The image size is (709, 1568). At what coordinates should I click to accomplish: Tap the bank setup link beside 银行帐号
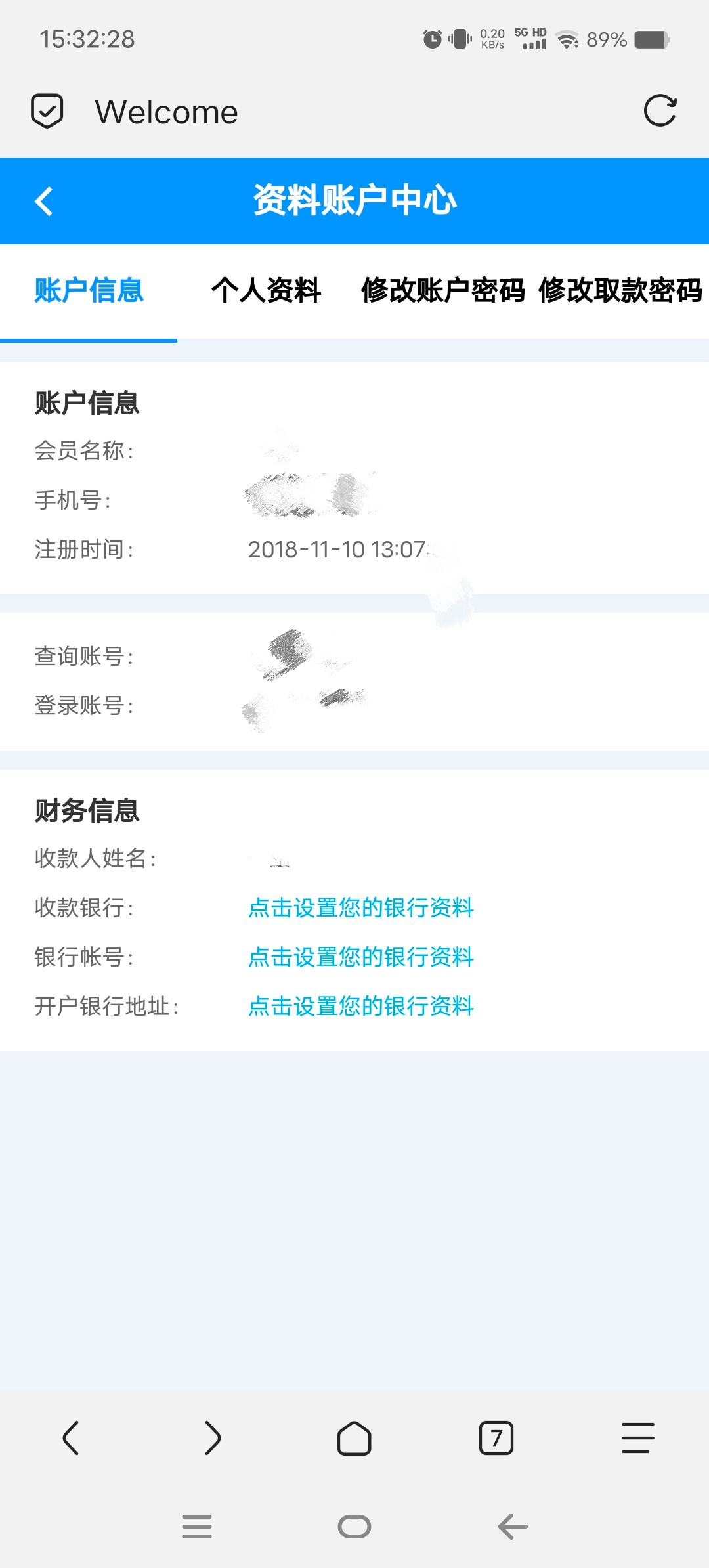[361, 957]
